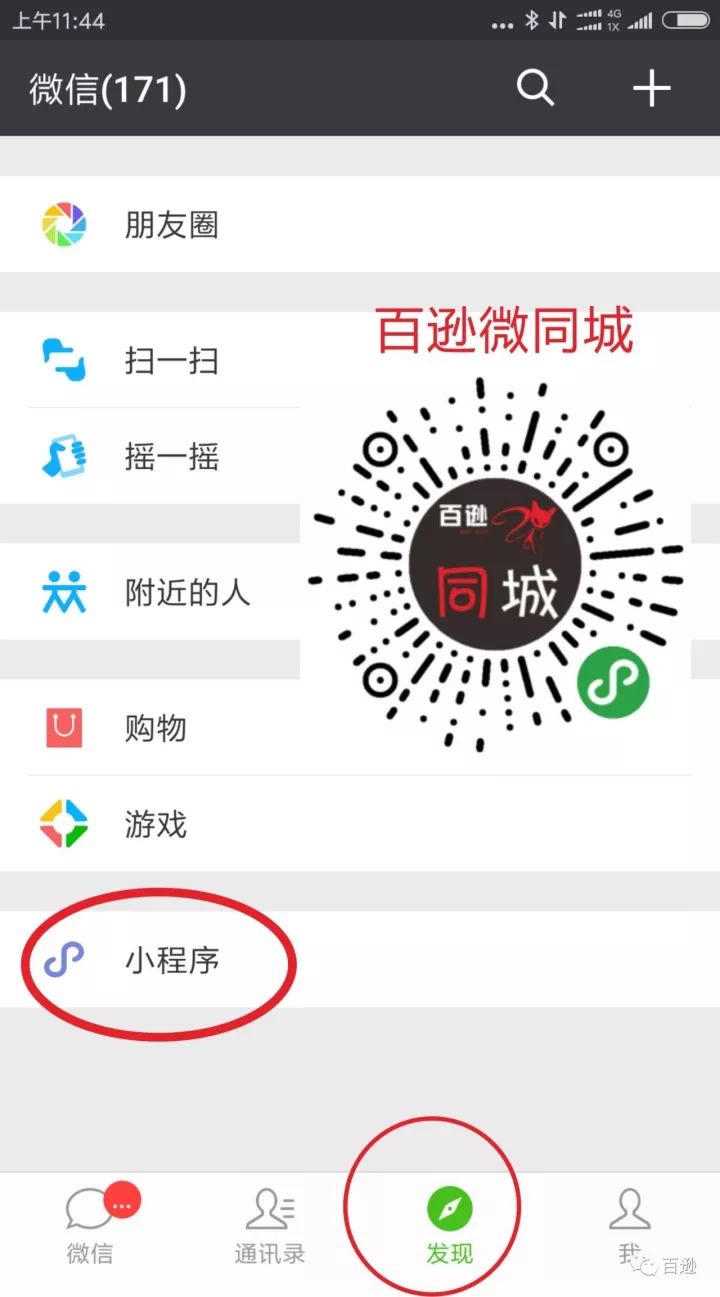Select the 发现 discover tab
The width and height of the screenshot is (720, 1297).
click(x=450, y=1226)
